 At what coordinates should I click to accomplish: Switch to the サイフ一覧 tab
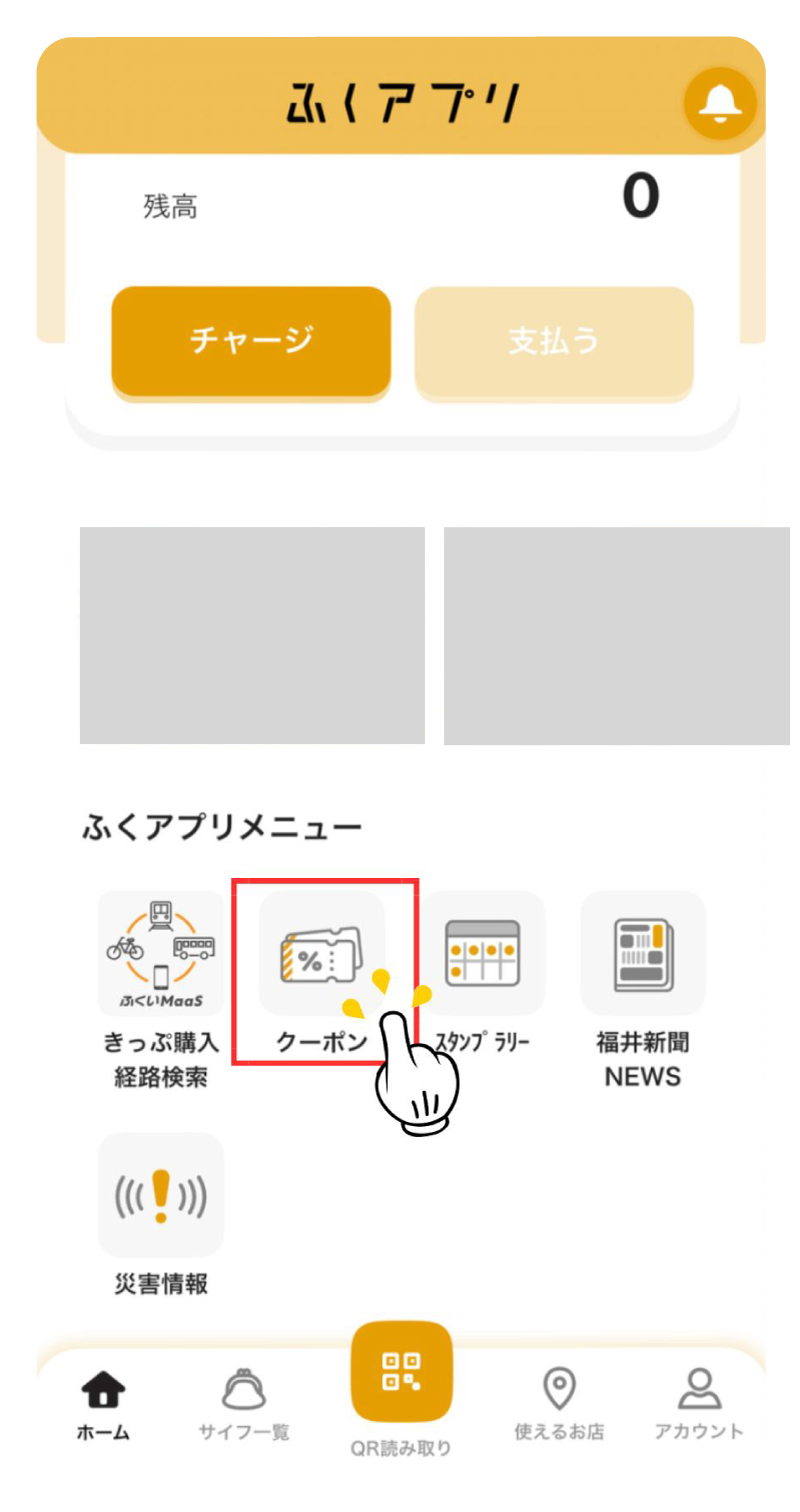pos(244,1404)
